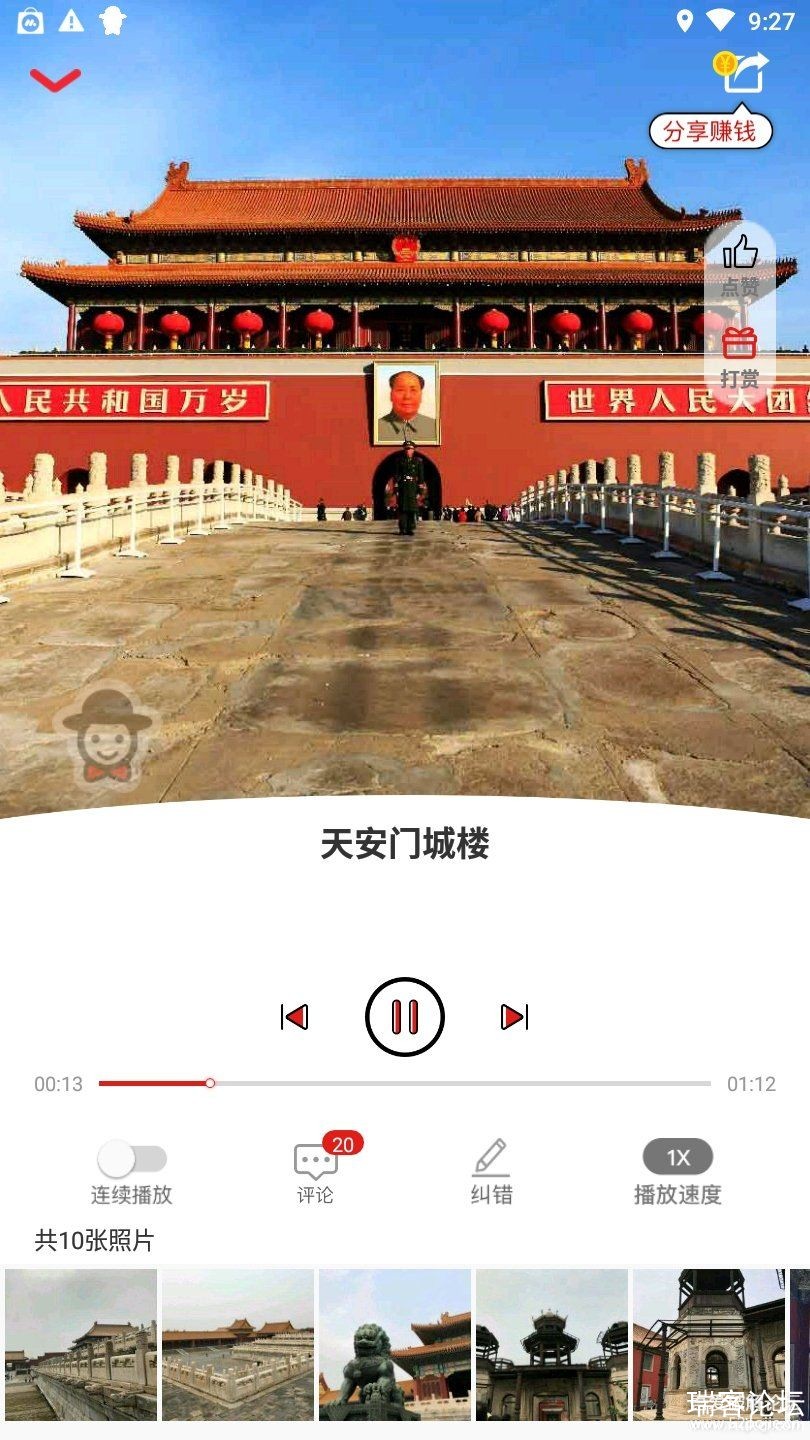Viewport: 810px width, 1440px height.
Task: Skip to the next track
Action: [514, 1017]
